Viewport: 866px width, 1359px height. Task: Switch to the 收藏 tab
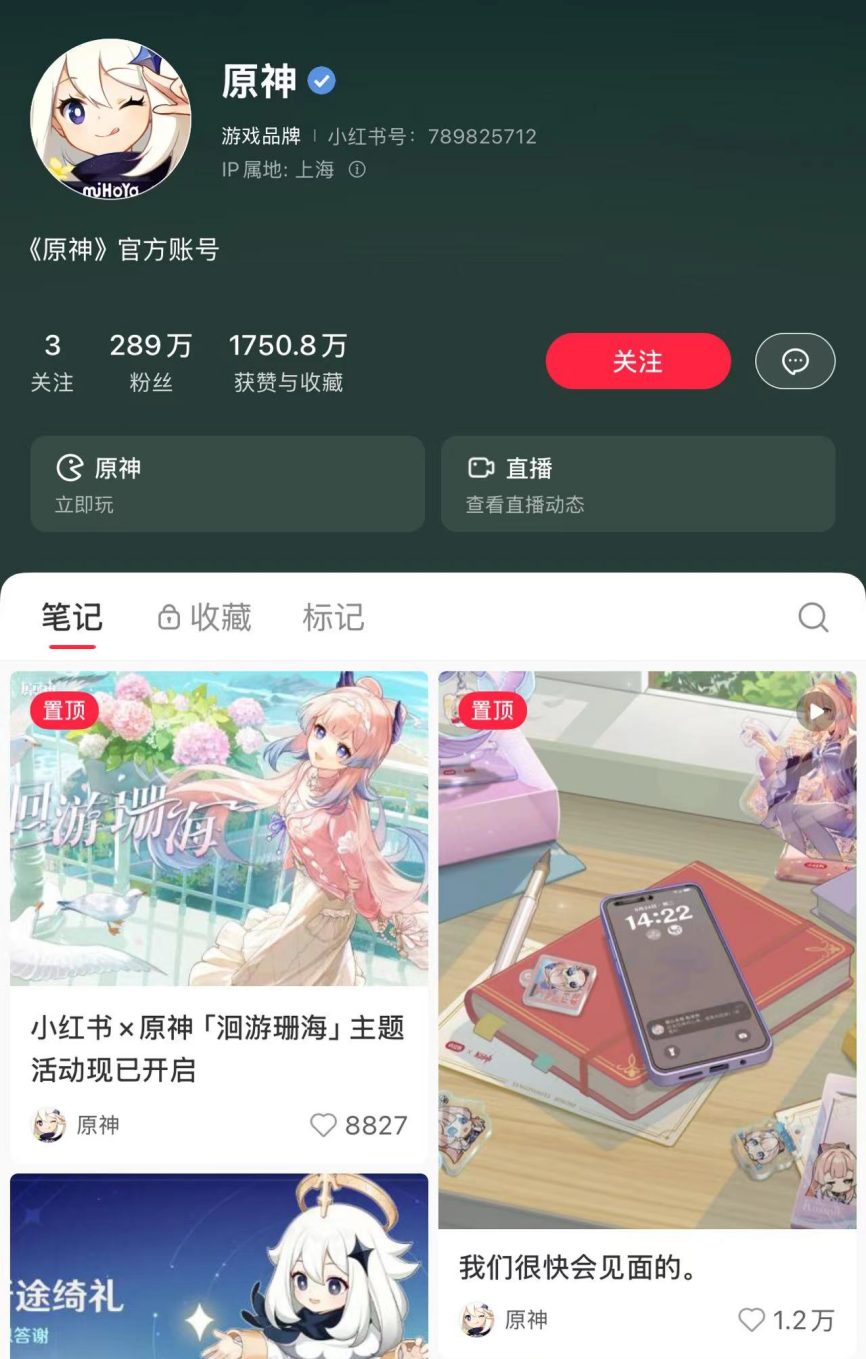click(205, 617)
